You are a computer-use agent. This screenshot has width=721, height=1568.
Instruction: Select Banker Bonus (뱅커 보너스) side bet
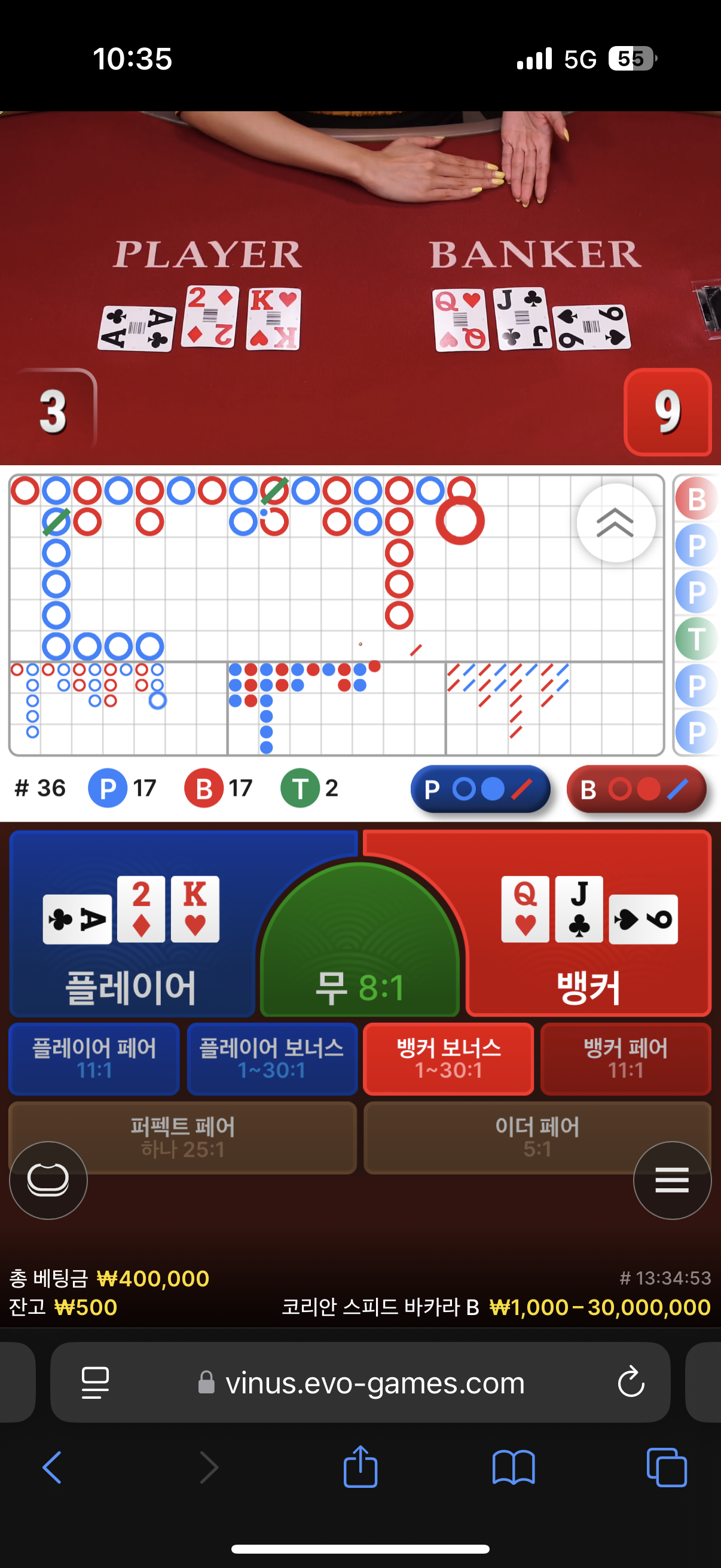point(448,1058)
